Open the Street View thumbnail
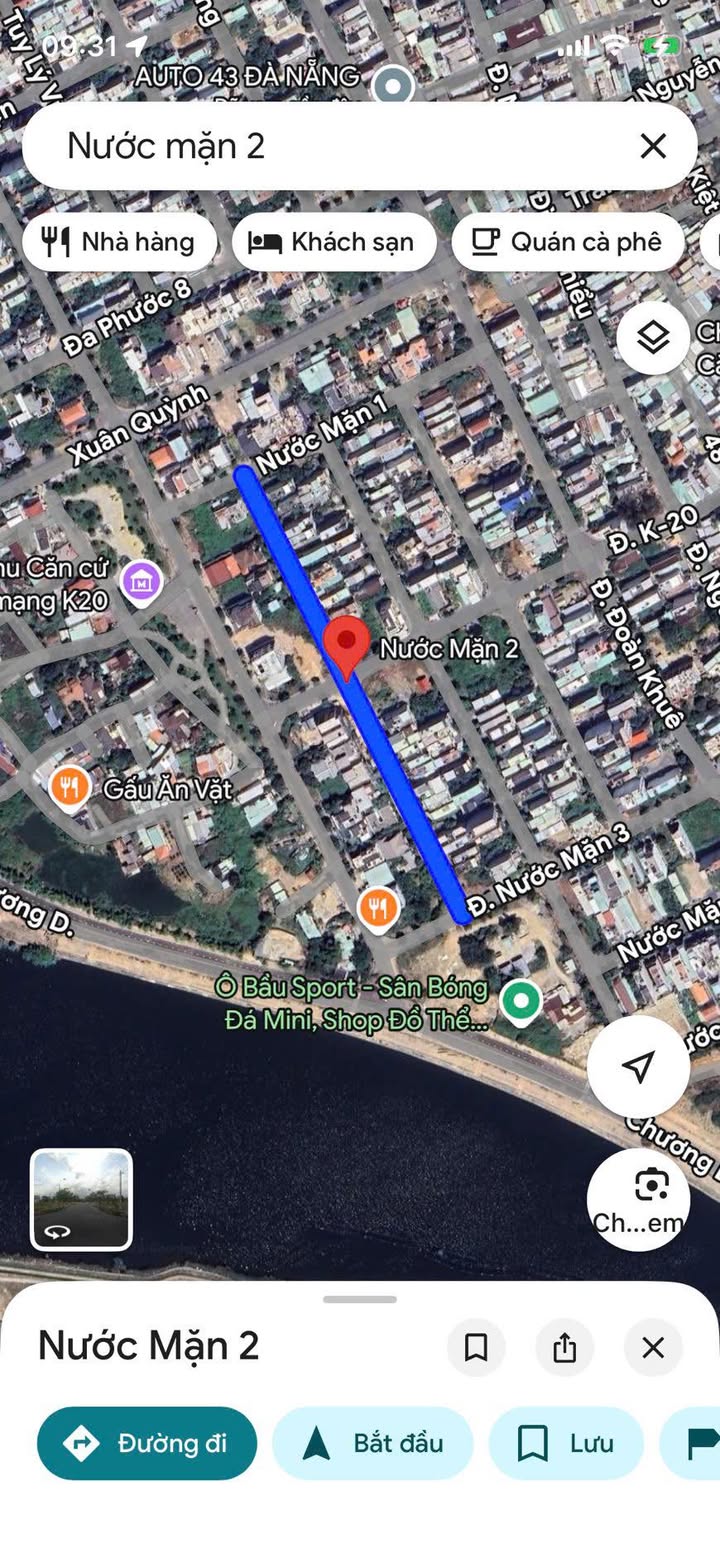This screenshot has width=720, height=1558. [x=81, y=1200]
